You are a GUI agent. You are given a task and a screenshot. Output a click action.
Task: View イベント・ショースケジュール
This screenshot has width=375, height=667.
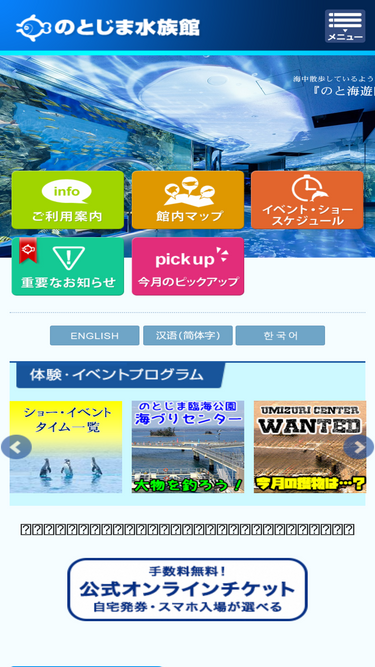coord(307,200)
